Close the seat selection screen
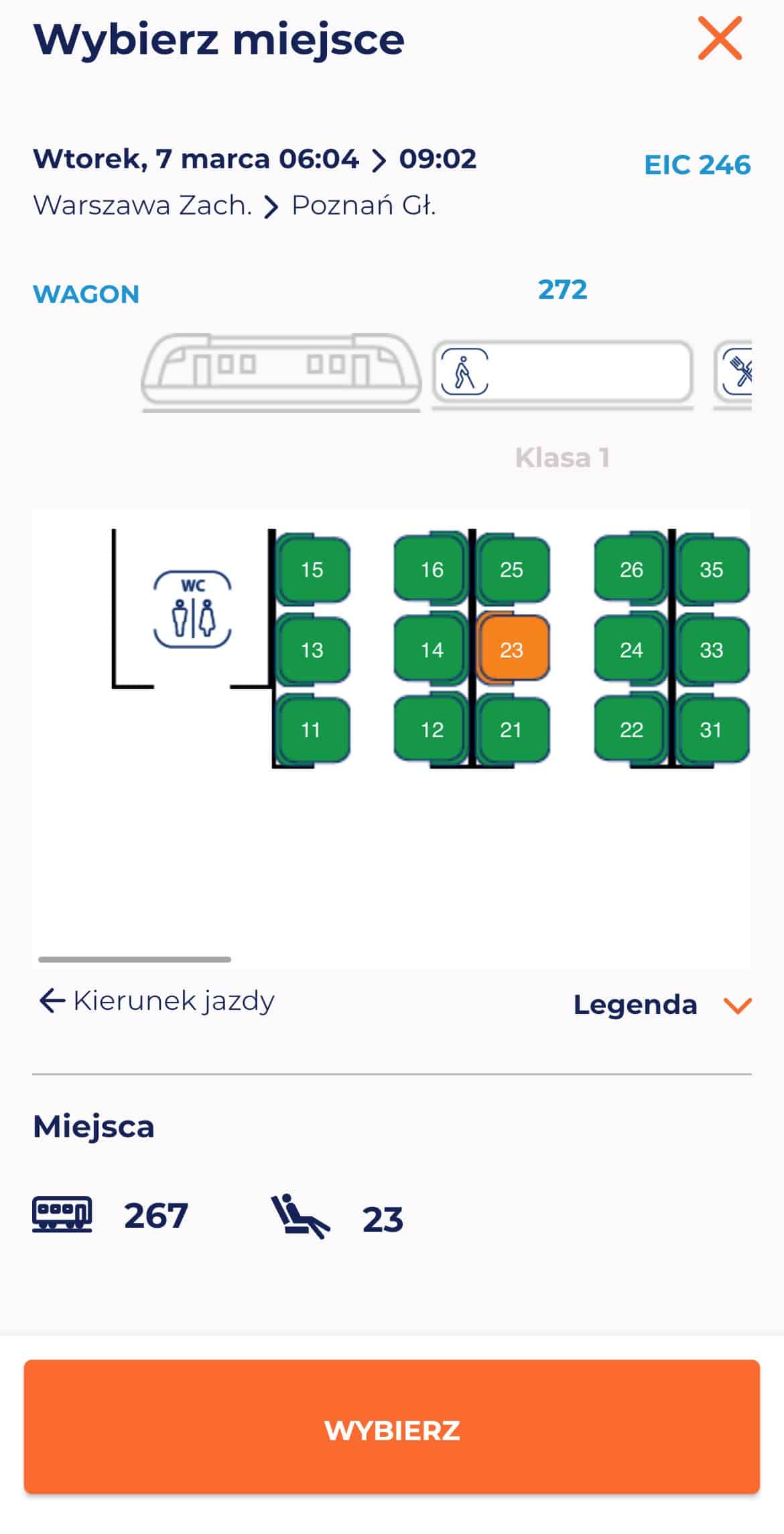Image resolution: width=784 pixels, height=1534 pixels. [x=719, y=39]
